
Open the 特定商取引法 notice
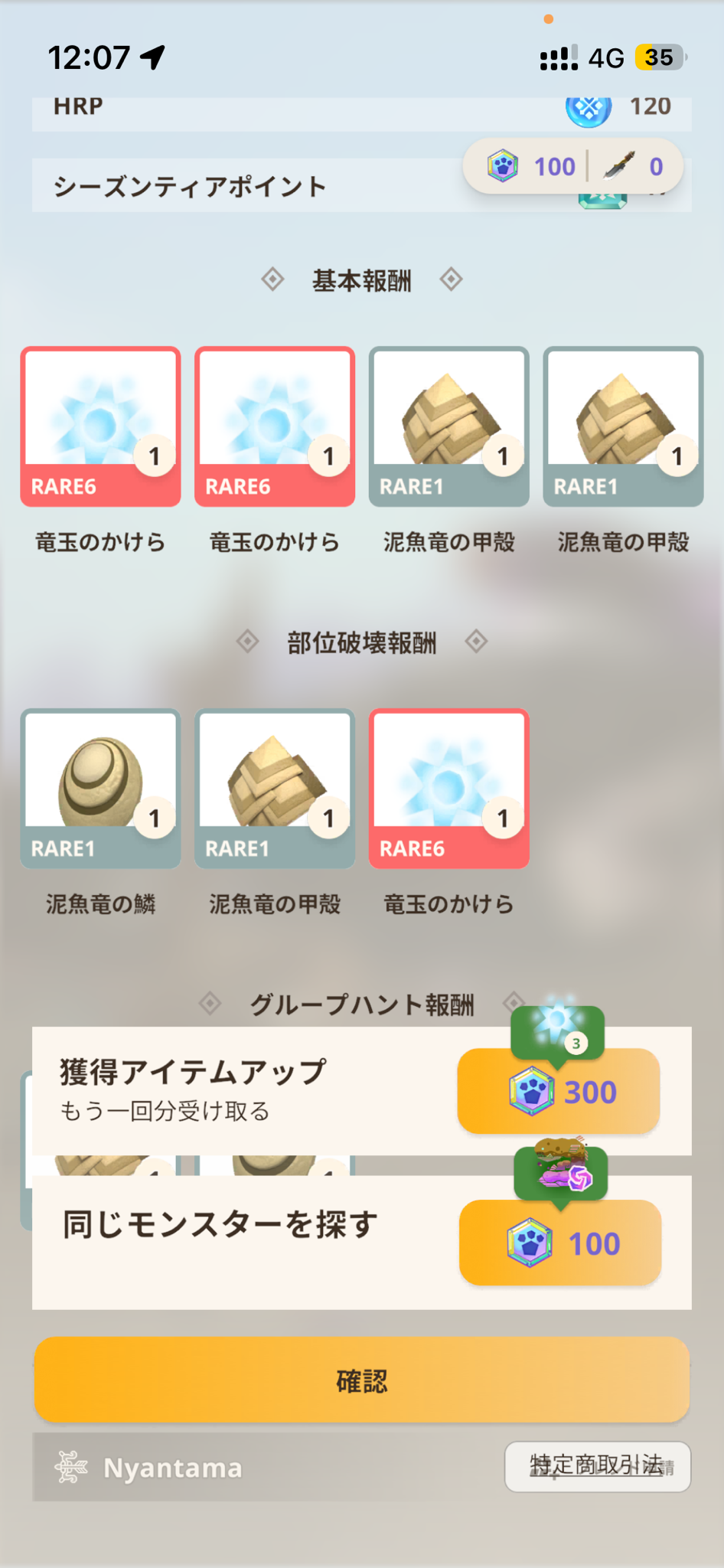coord(597,1466)
